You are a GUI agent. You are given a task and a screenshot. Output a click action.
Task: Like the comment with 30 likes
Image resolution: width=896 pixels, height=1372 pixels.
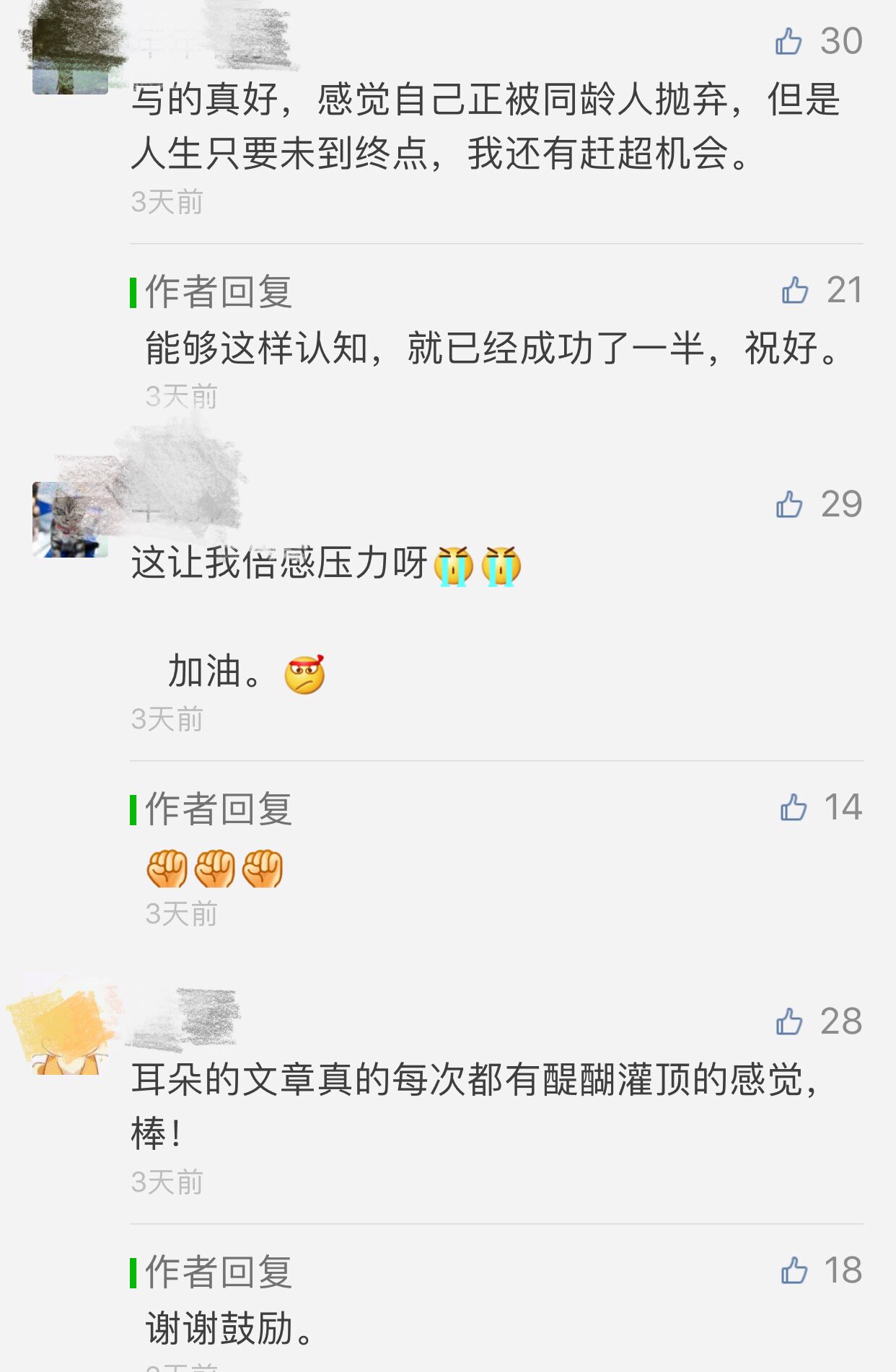point(789,41)
